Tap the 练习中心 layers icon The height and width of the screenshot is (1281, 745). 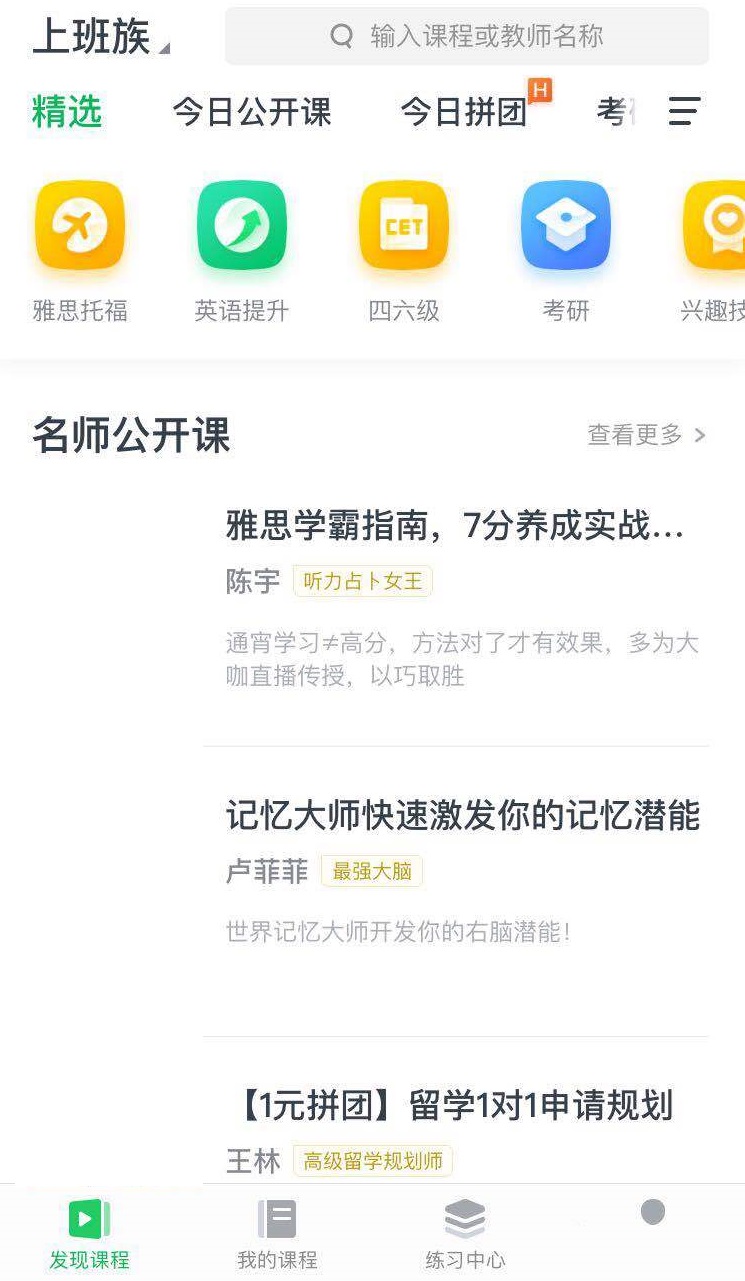pos(464,1218)
